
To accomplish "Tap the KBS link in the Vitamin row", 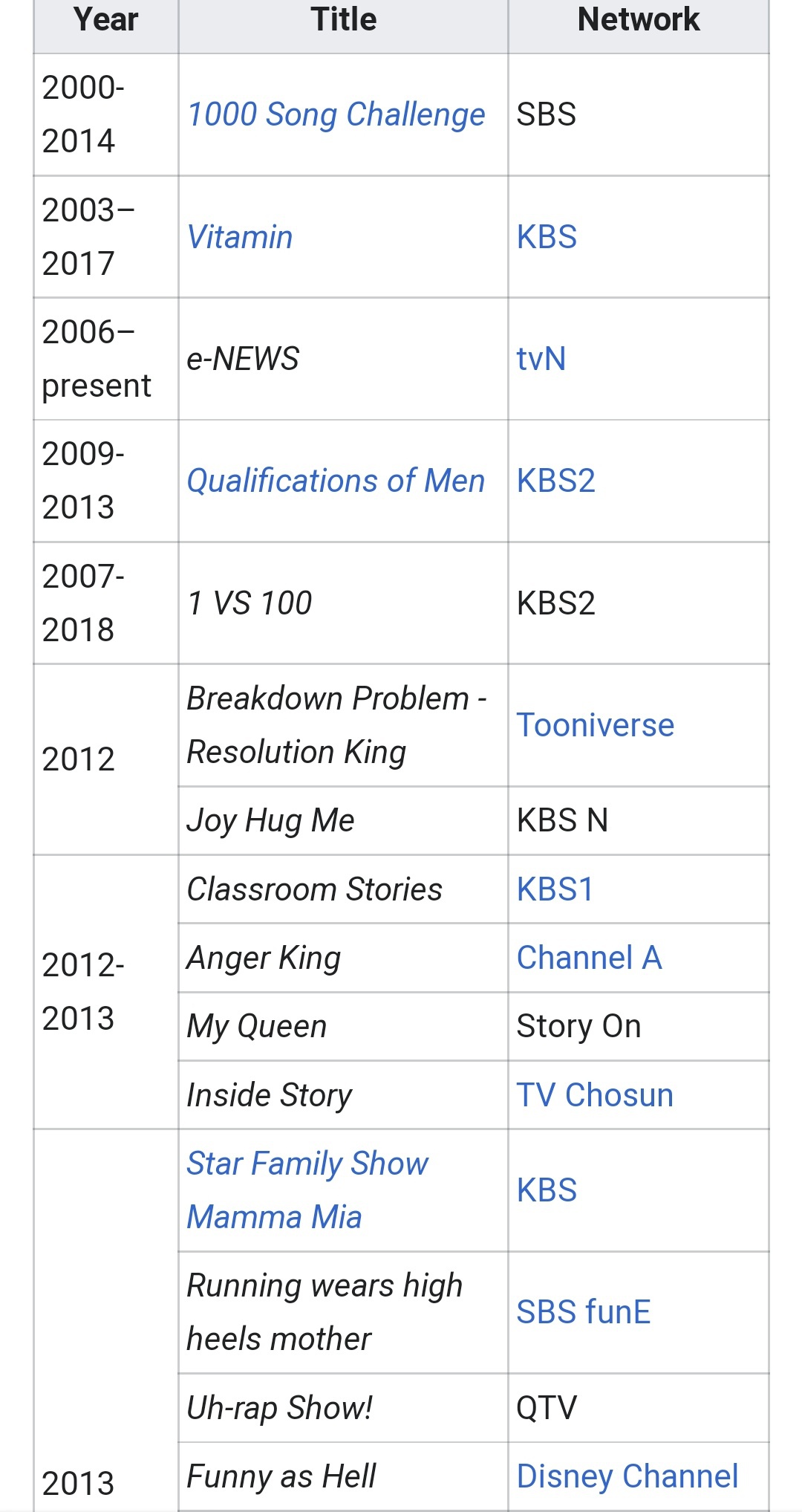I will [x=547, y=237].
